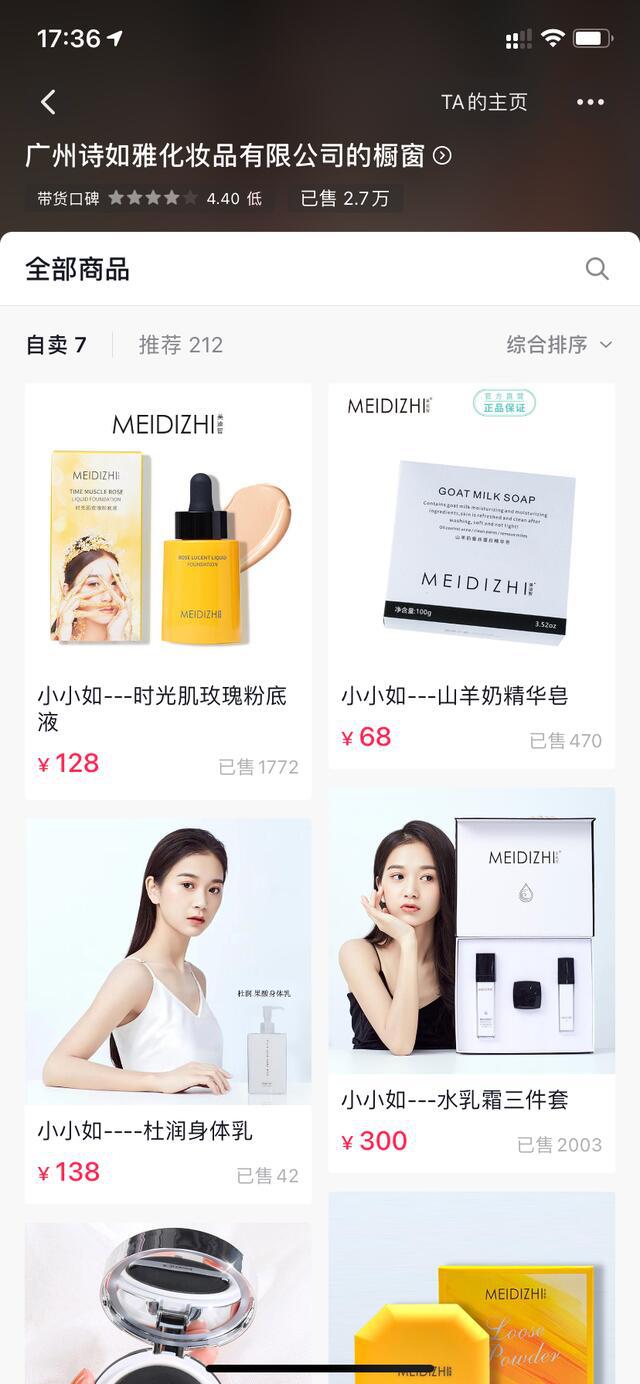Go back using the arrow icon
The width and height of the screenshot is (640, 1384).
tap(48, 102)
